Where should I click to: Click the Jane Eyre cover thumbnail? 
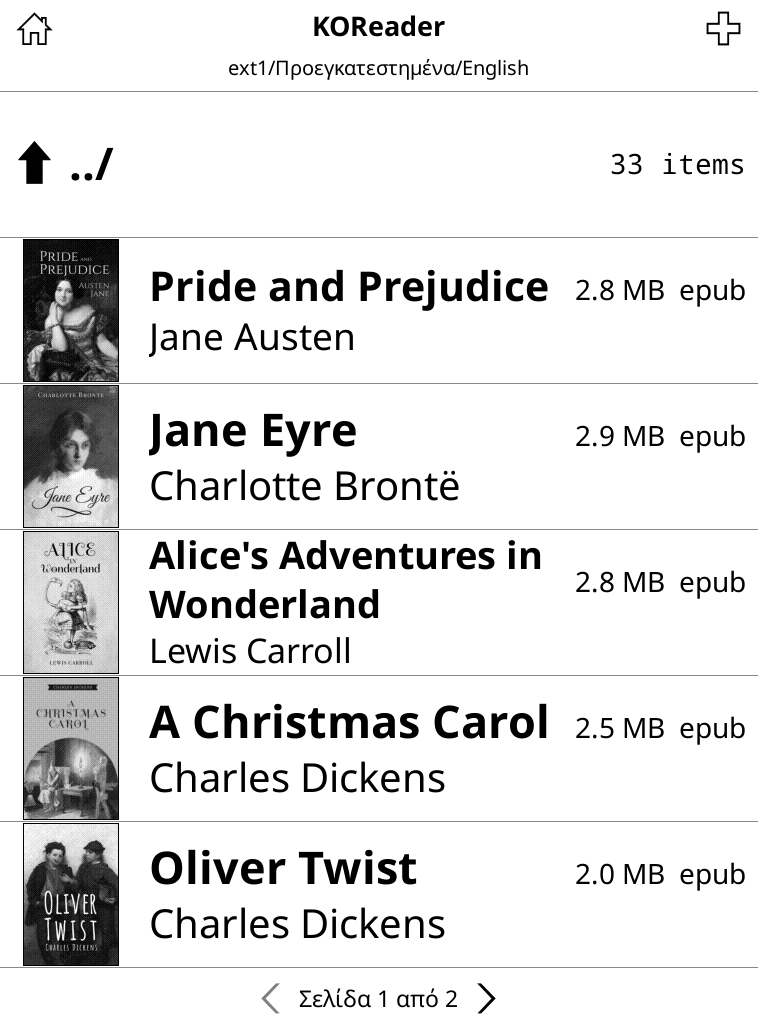click(70, 456)
